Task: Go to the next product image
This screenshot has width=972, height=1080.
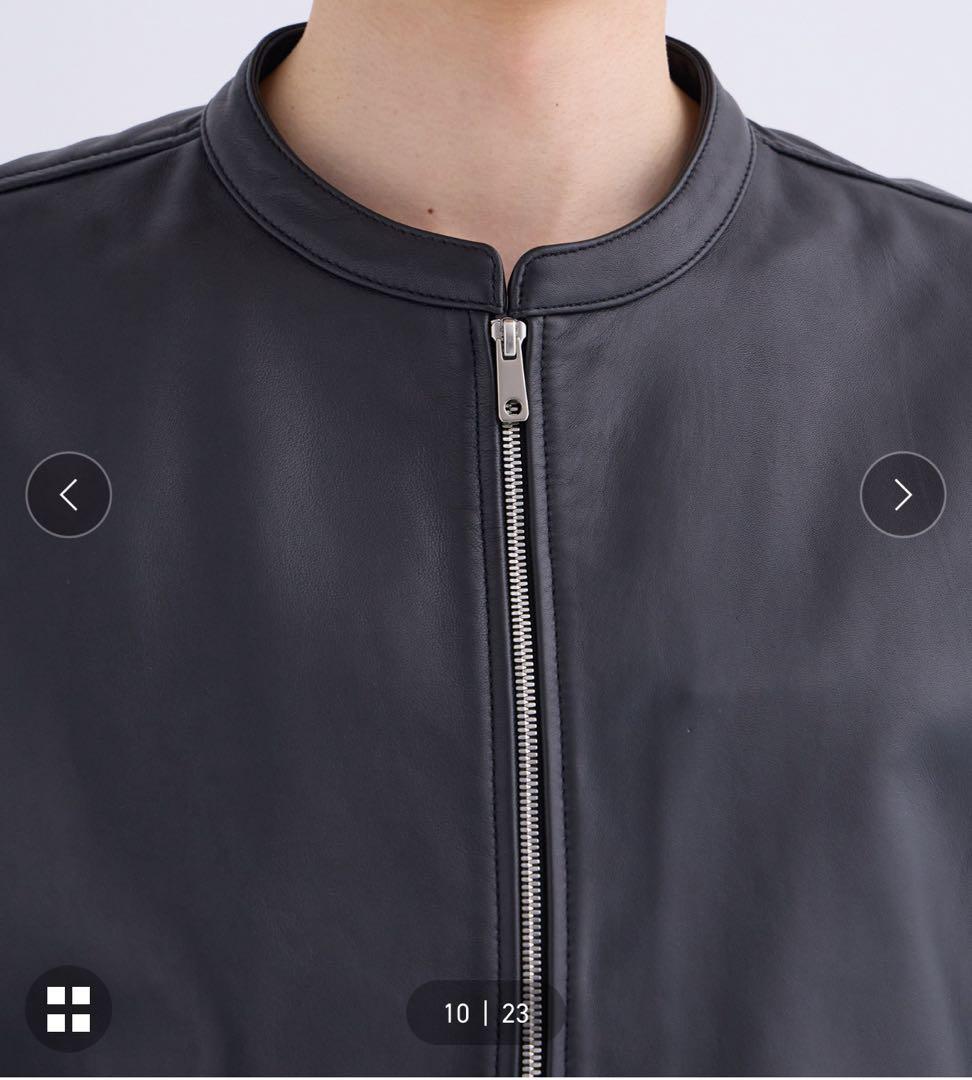Action: pyautogui.click(x=902, y=495)
